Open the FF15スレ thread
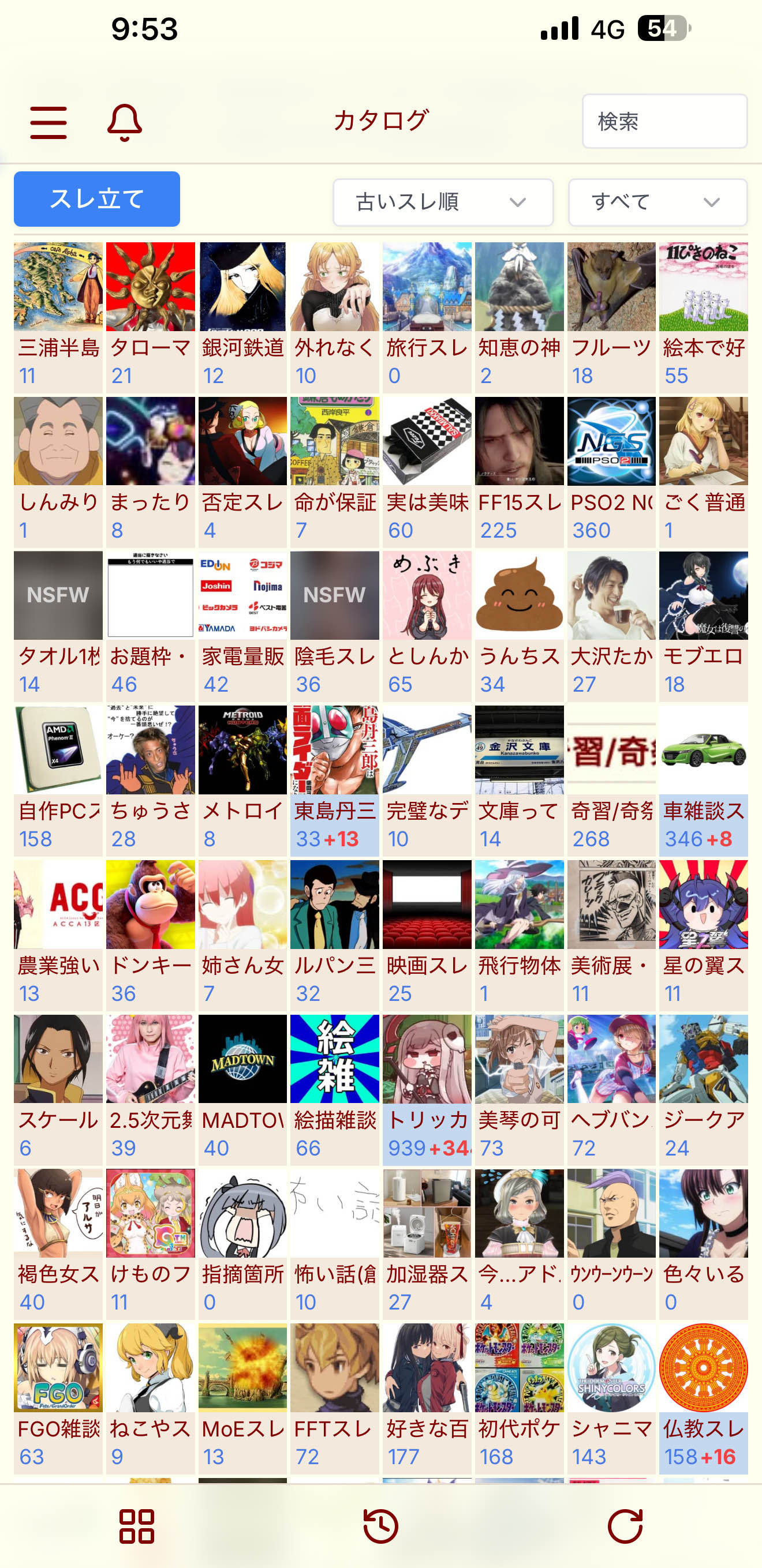The height and width of the screenshot is (1568, 762). [x=519, y=471]
